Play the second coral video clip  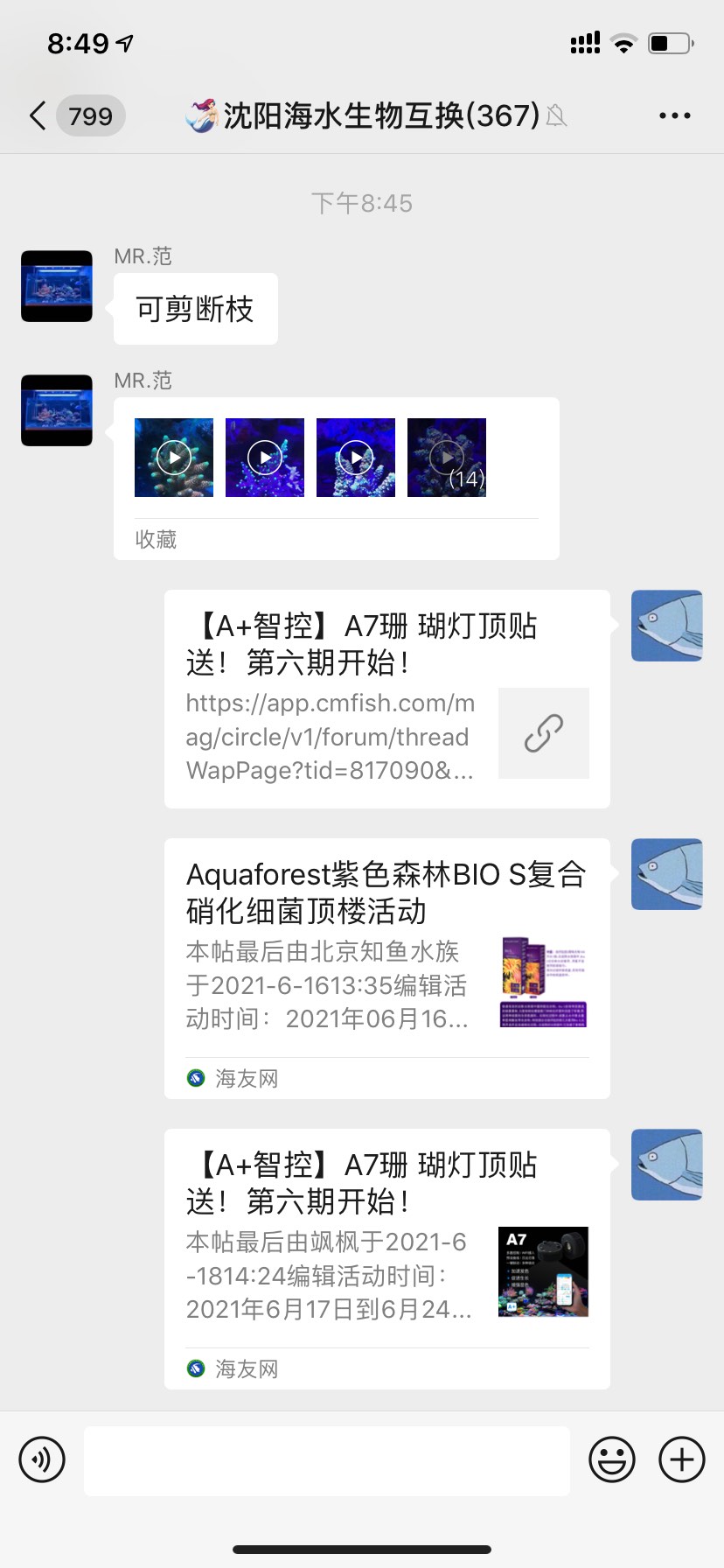(x=265, y=458)
